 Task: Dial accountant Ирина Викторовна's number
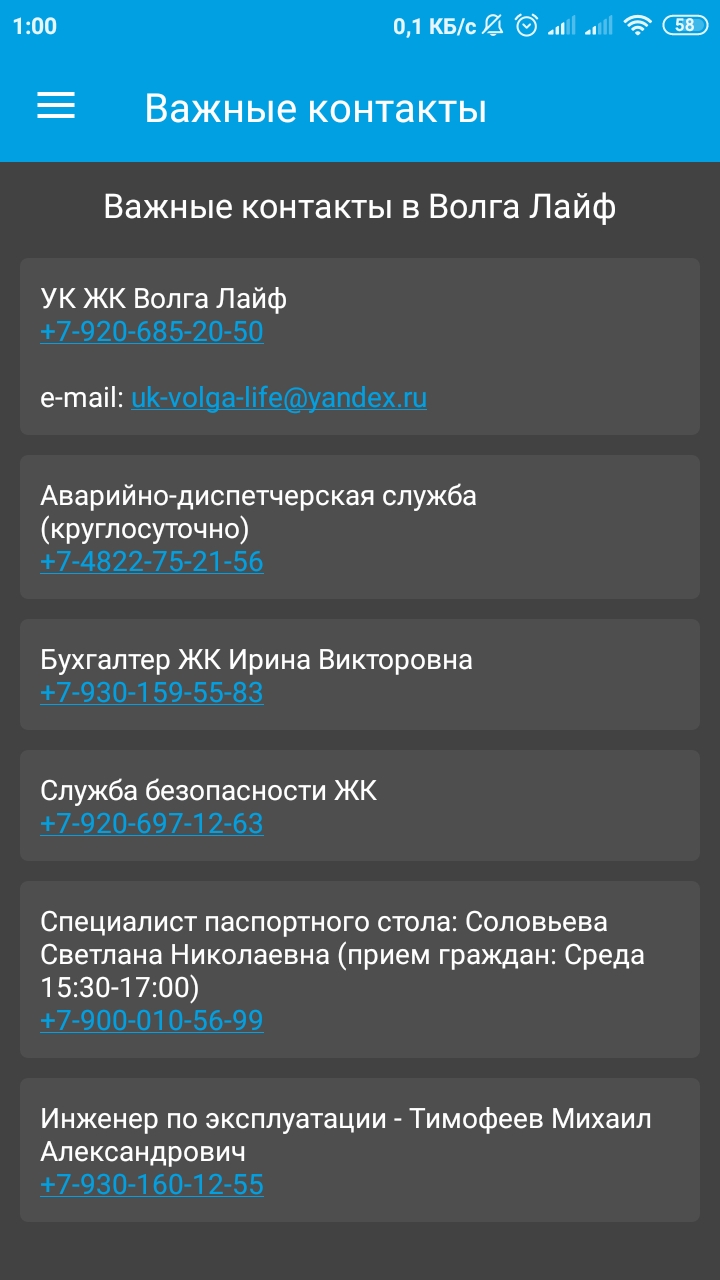pyautogui.click(x=152, y=693)
